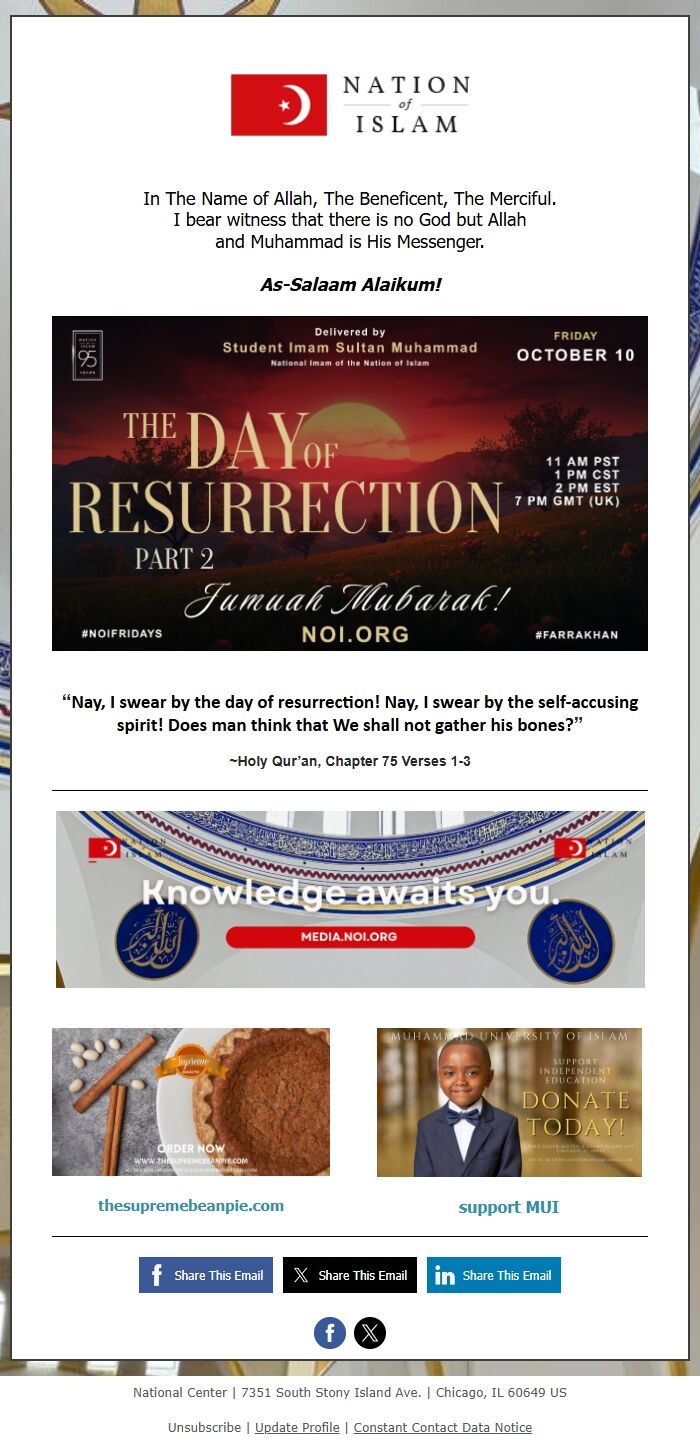700x1445 pixels.
Task: Follow the support MUI link
Action: [x=509, y=1207]
